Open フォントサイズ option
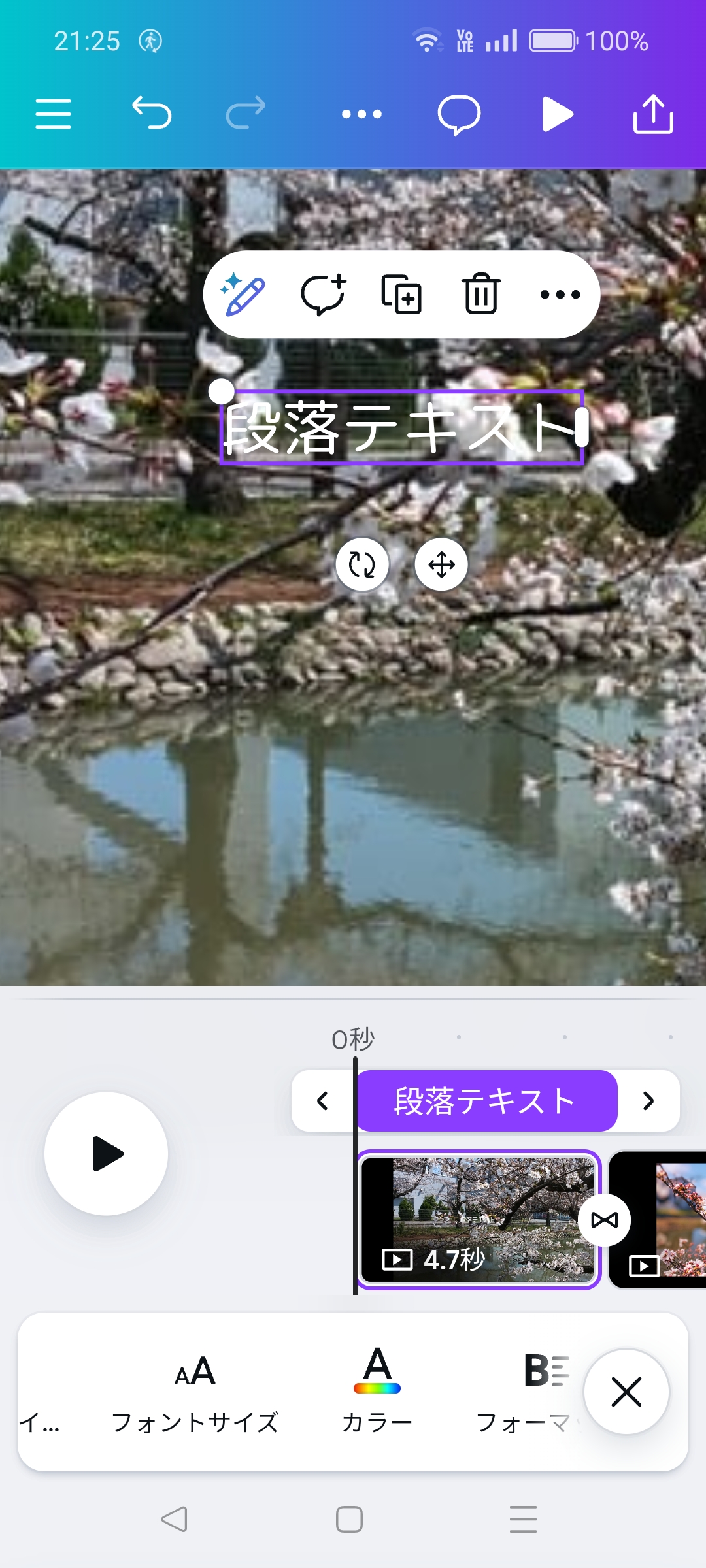706x1568 pixels. pos(195,1392)
